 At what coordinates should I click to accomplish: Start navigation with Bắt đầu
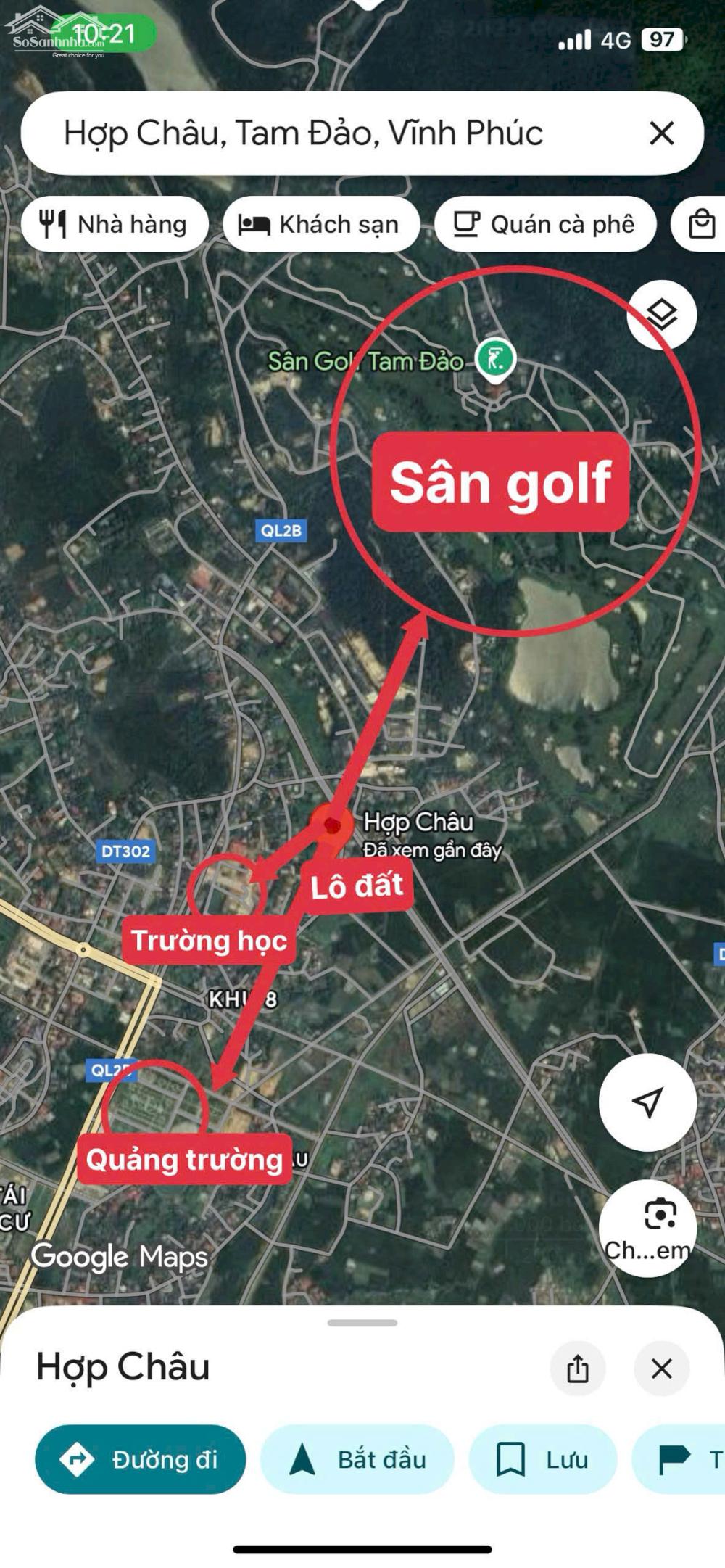[357, 1459]
